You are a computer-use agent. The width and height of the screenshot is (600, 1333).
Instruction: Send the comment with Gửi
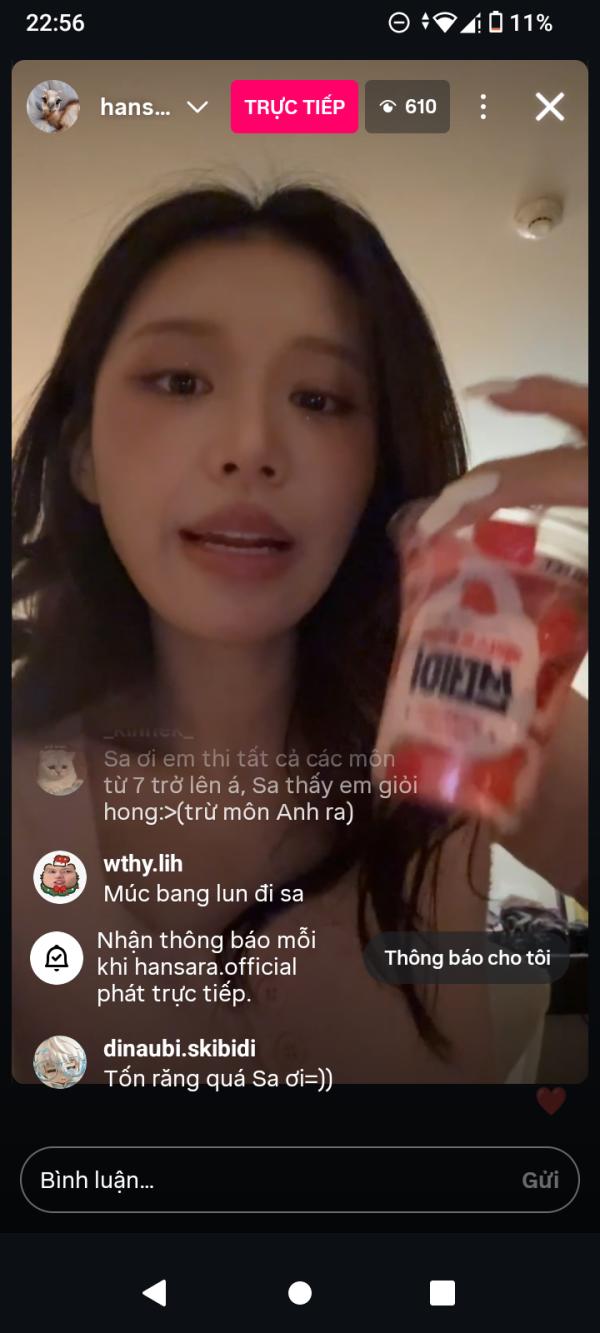click(x=540, y=1180)
